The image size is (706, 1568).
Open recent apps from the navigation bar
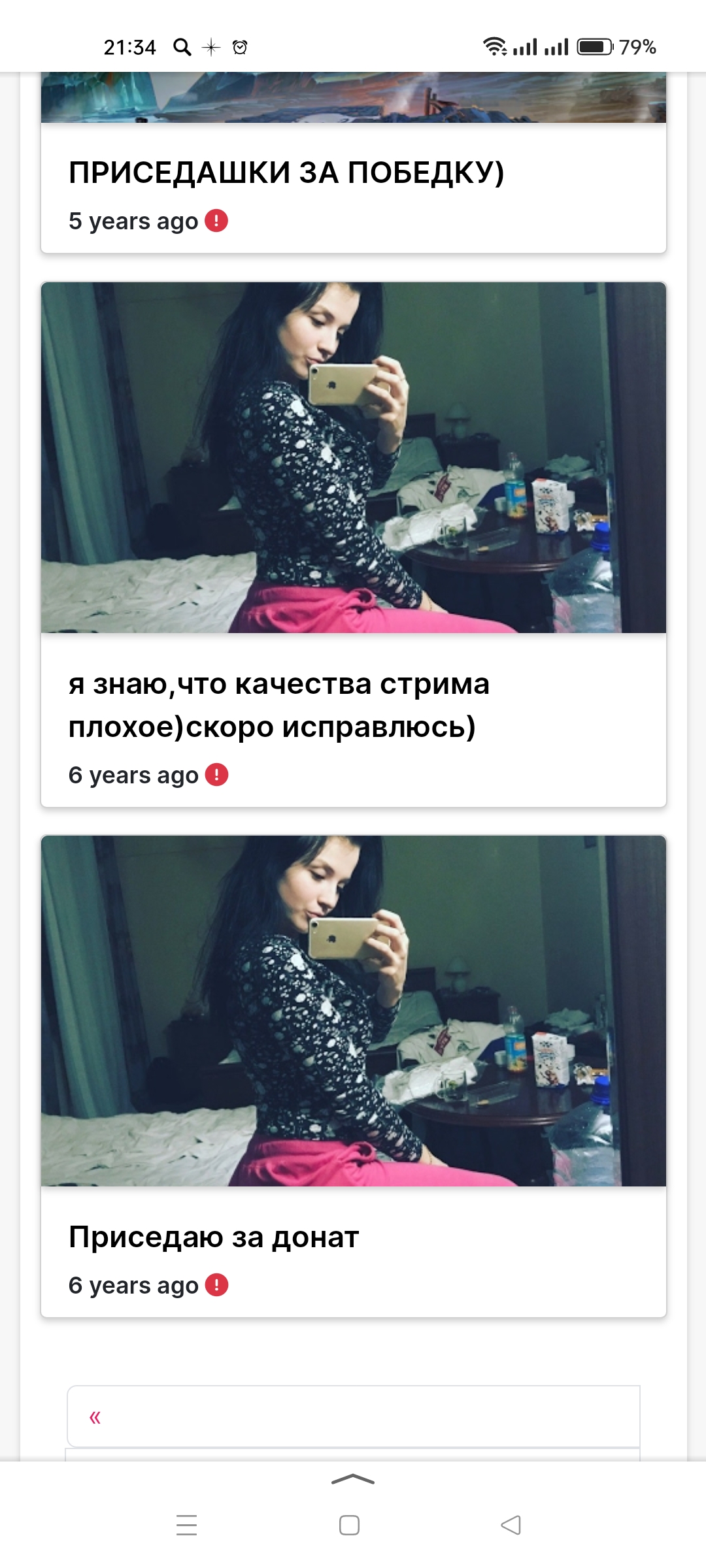pos(187,1525)
